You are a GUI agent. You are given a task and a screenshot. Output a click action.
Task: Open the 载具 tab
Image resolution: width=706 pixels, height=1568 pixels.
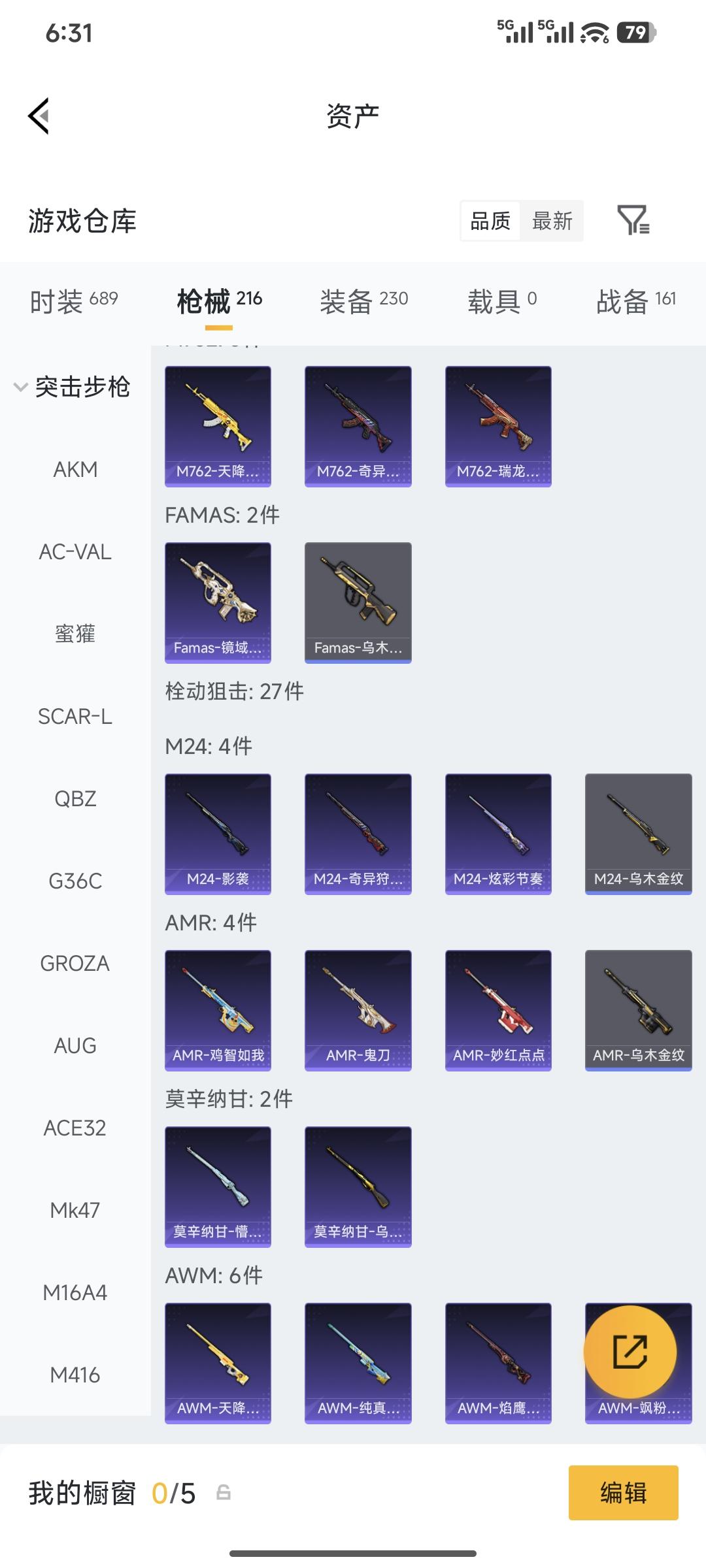(x=501, y=301)
